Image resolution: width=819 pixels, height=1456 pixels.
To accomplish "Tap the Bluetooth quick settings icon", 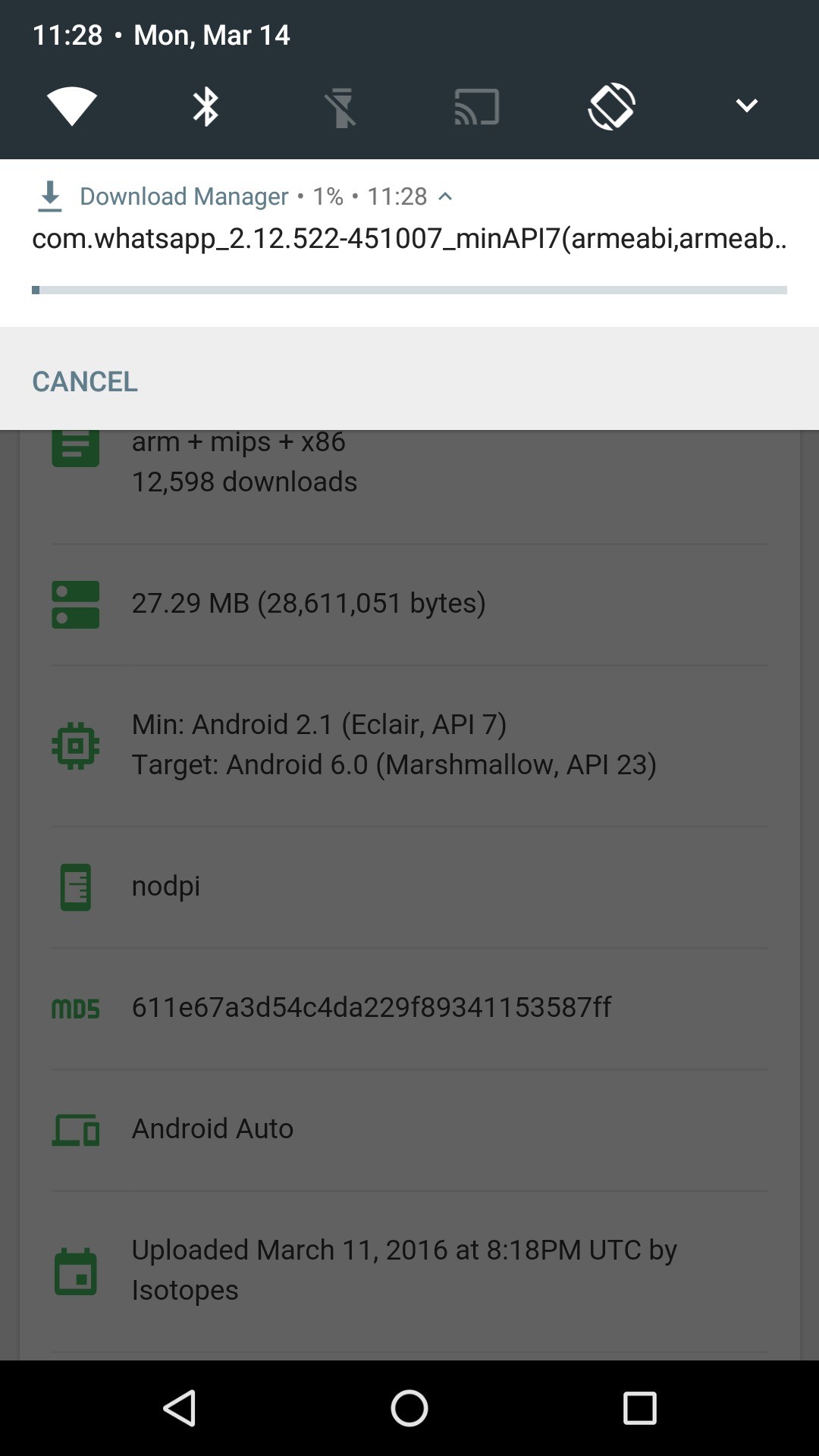I will coord(205,106).
